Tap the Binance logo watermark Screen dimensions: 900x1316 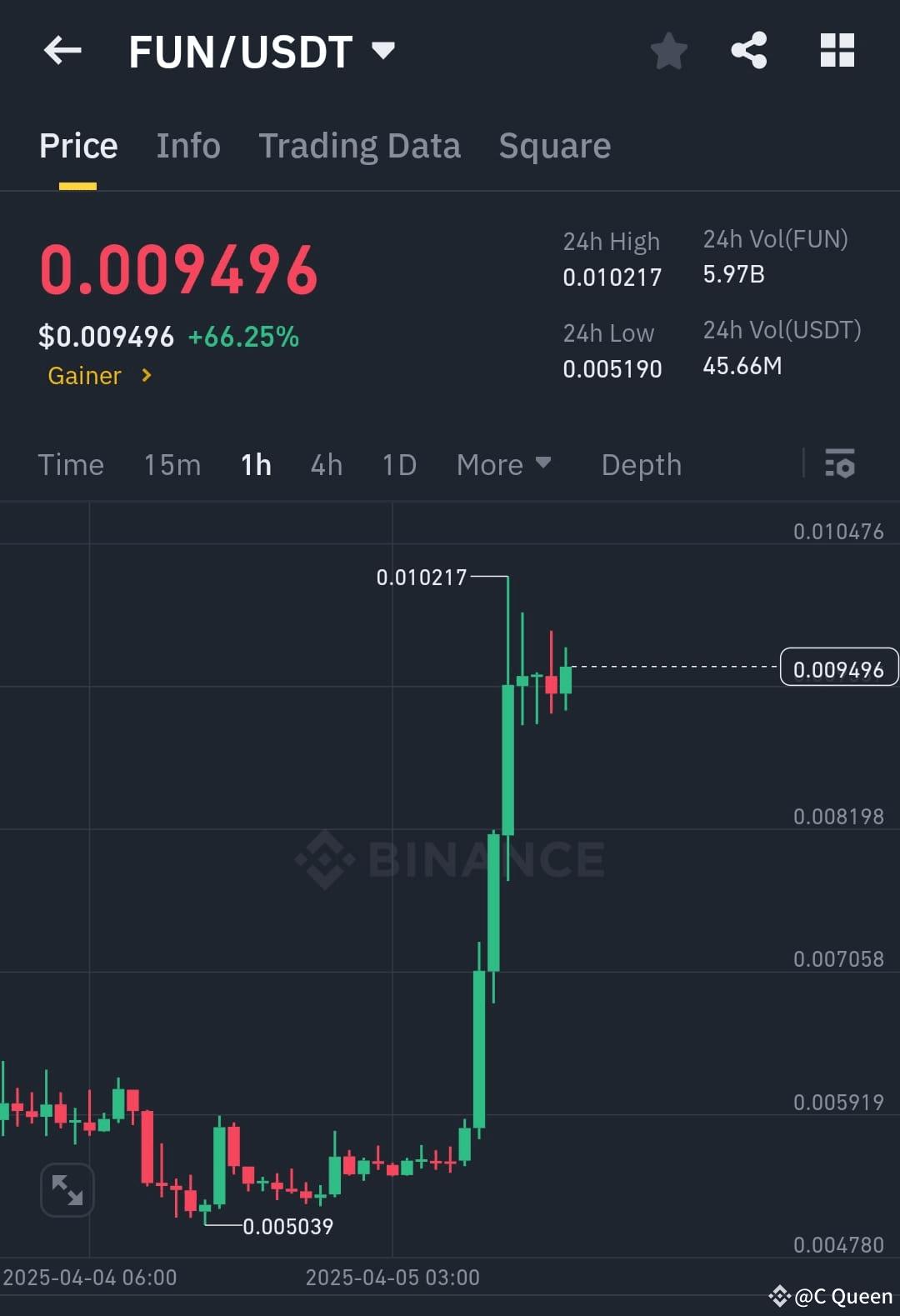tap(450, 858)
